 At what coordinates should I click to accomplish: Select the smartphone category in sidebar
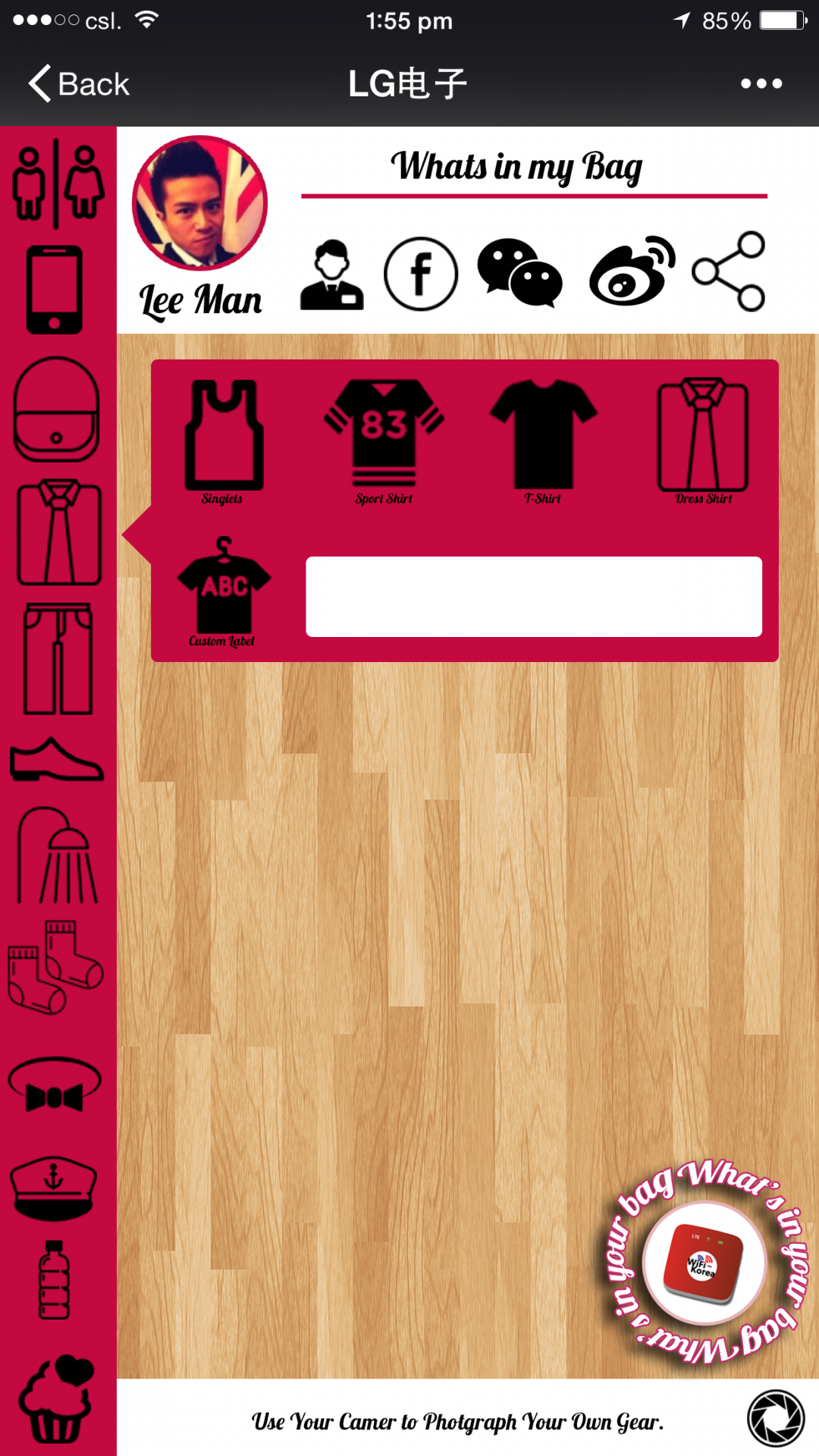coord(55,290)
